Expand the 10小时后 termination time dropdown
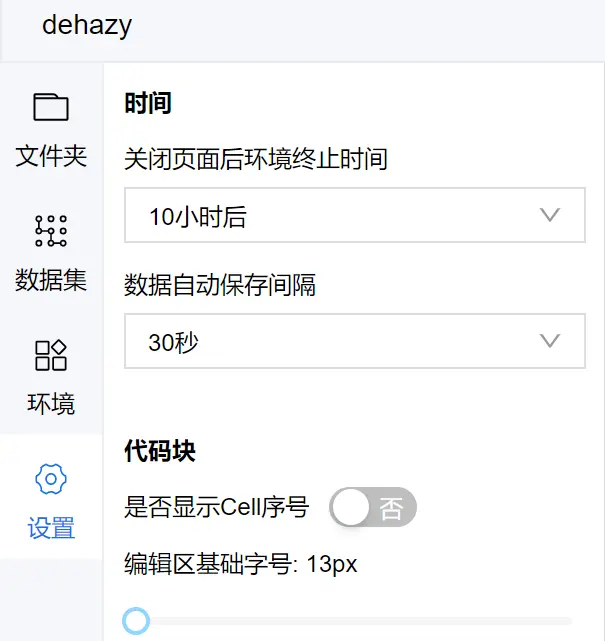The image size is (605, 641). [x=354, y=216]
